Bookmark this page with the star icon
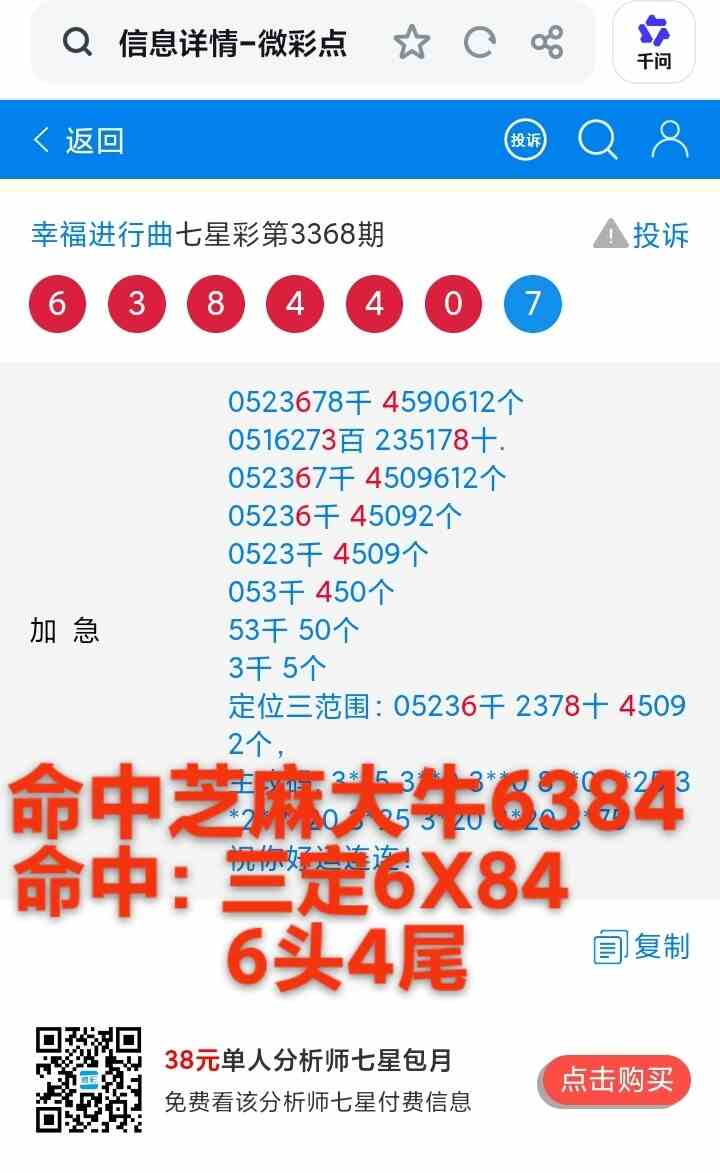The width and height of the screenshot is (720, 1173). (412, 42)
